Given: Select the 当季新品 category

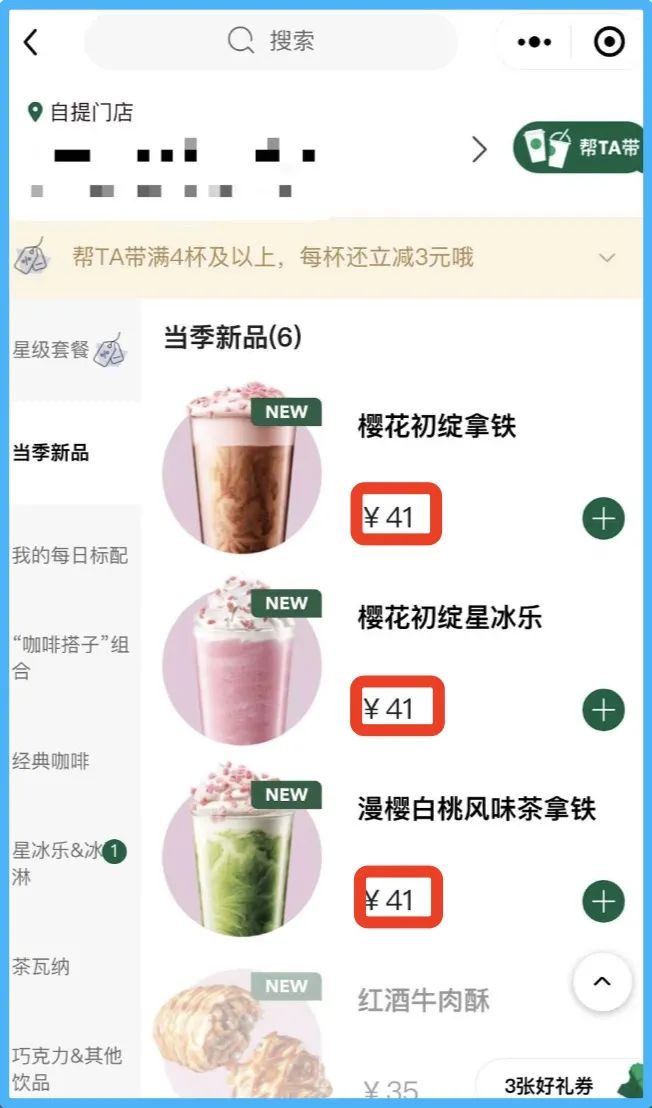Looking at the screenshot, I should coord(51,453).
